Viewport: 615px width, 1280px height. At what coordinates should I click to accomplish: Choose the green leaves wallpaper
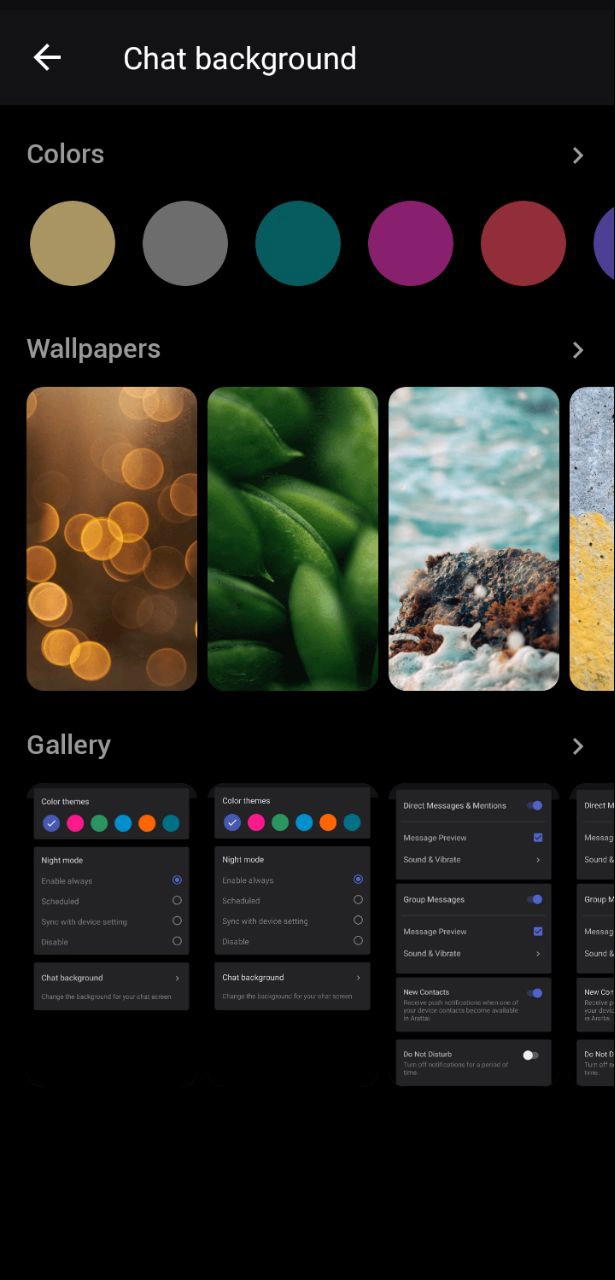point(292,538)
